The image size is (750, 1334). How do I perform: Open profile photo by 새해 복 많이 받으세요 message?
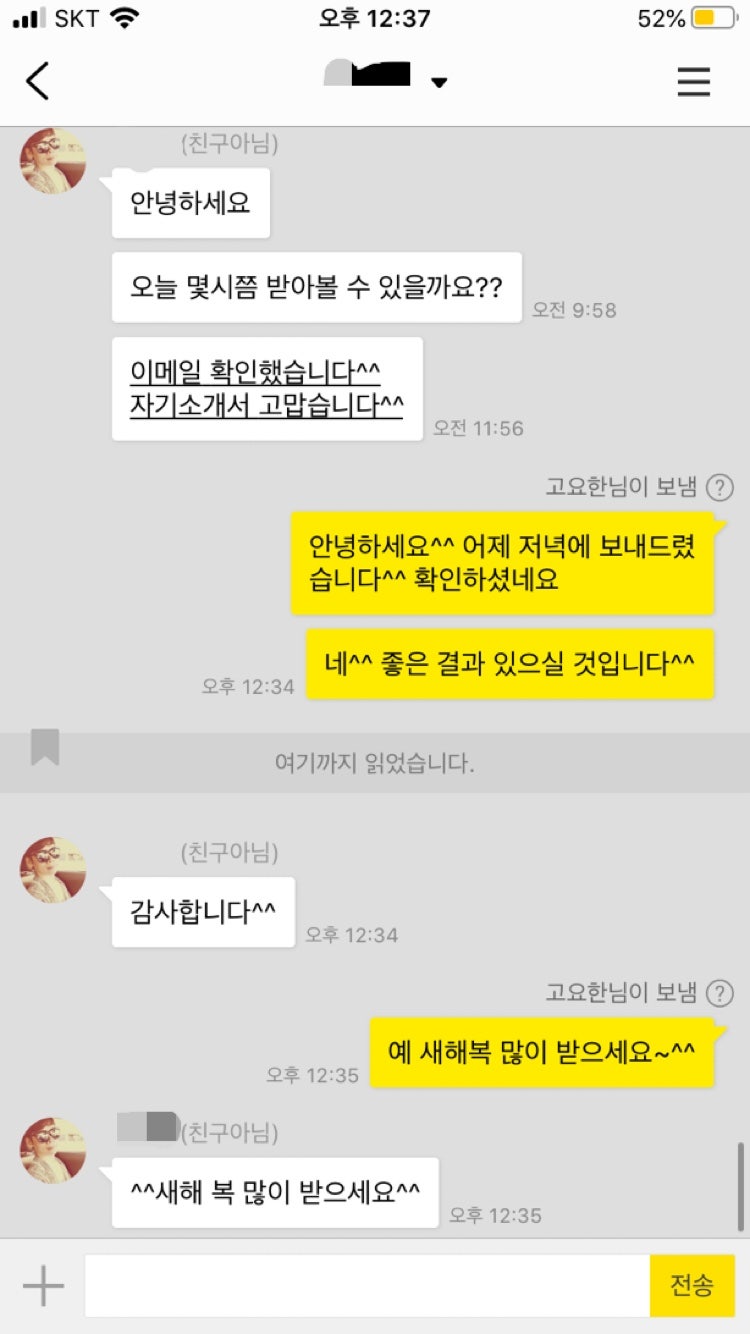[53, 1151]
